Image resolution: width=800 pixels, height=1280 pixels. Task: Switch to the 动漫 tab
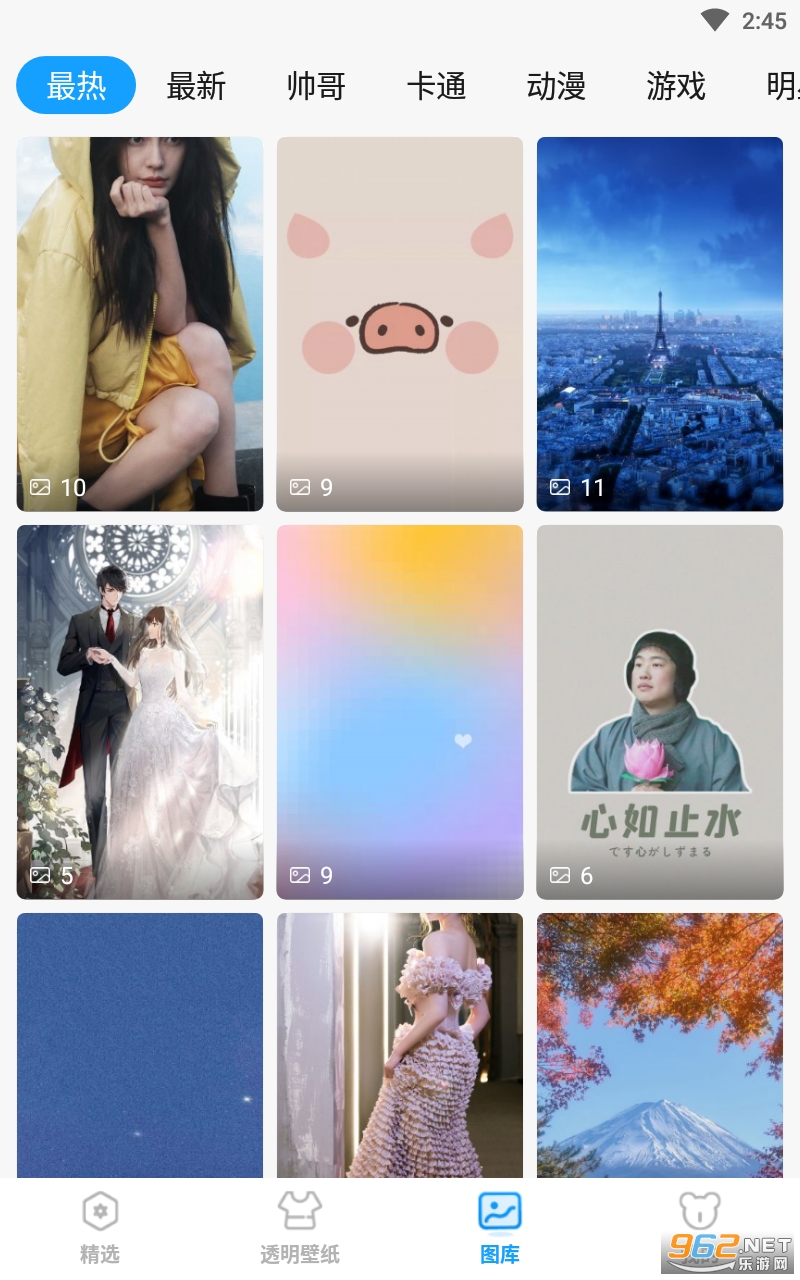pos(556,86)
